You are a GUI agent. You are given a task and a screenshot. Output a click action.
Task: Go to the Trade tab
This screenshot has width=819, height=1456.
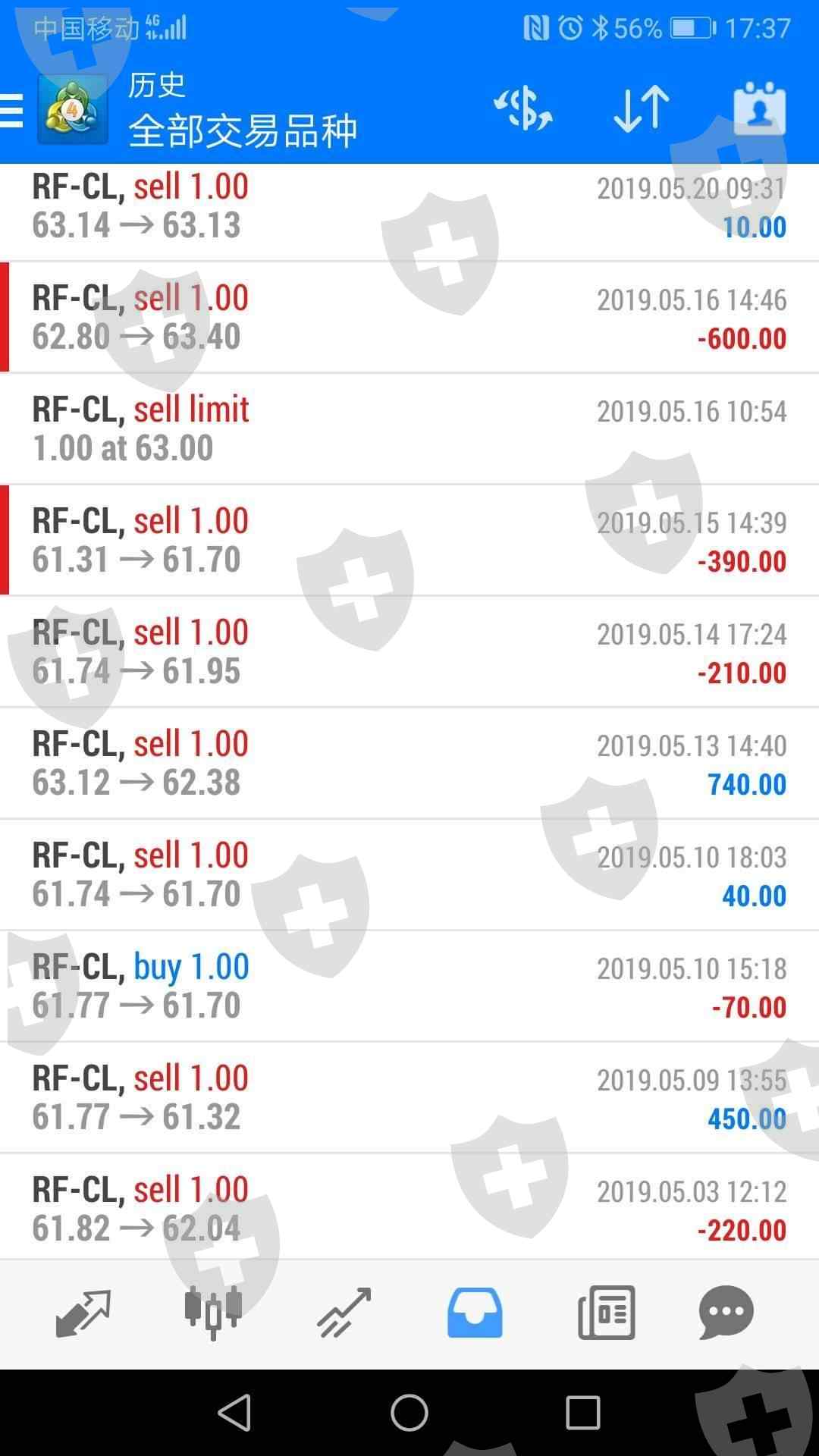344,1313
